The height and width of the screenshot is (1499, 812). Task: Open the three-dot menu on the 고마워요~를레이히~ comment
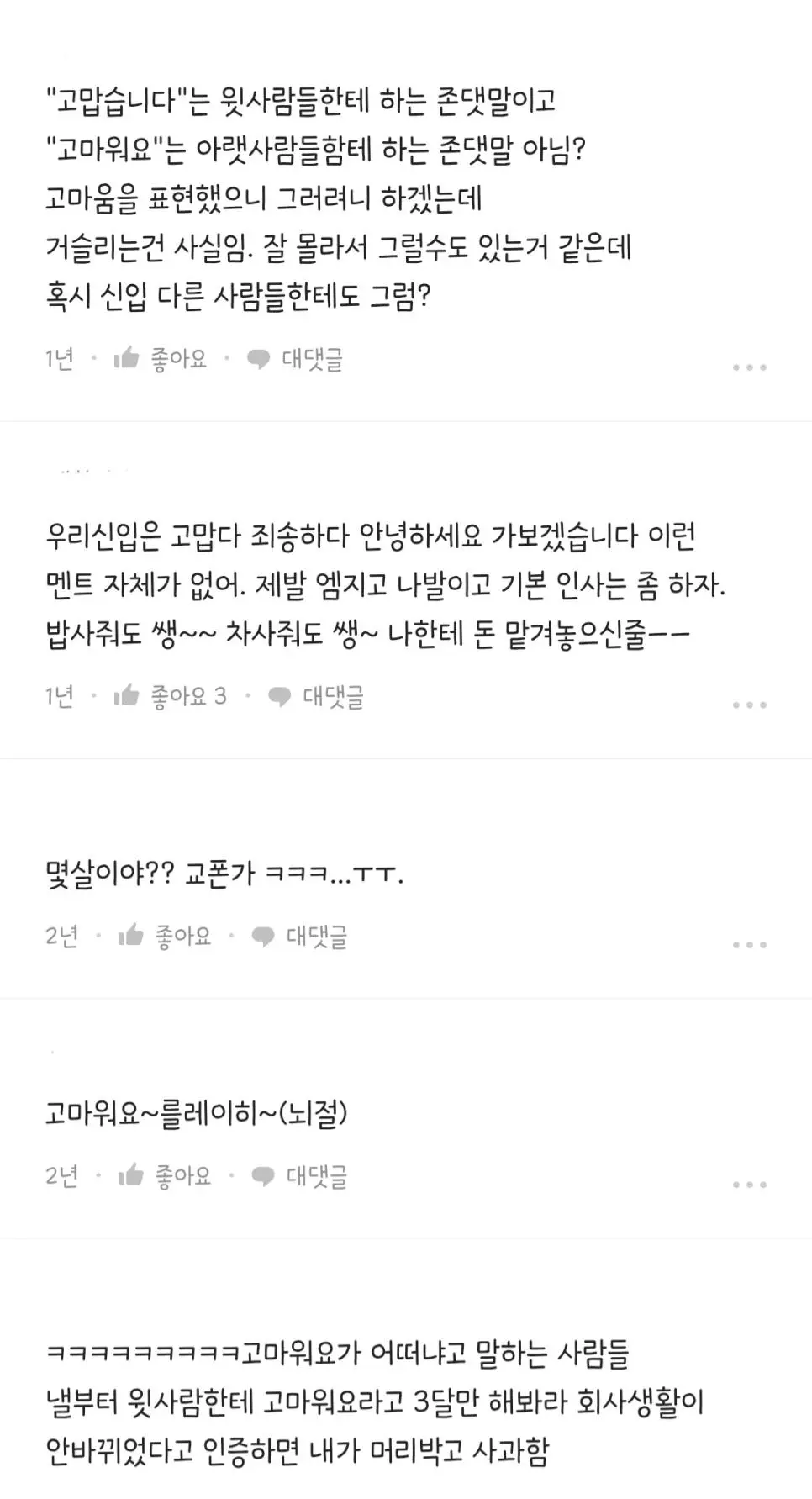tap(749, 1185)
